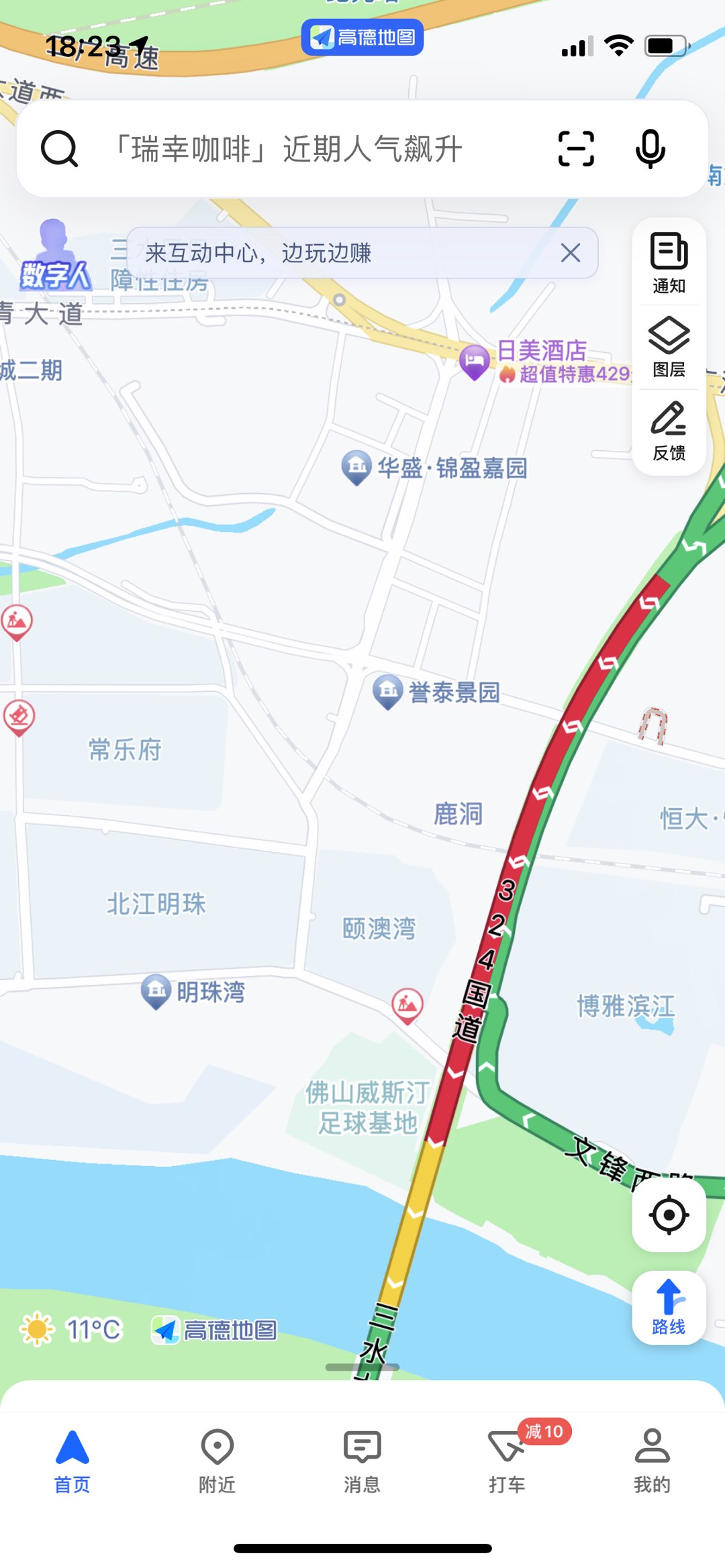Select the 日美酒店 hotel marker

pos(475,361)
